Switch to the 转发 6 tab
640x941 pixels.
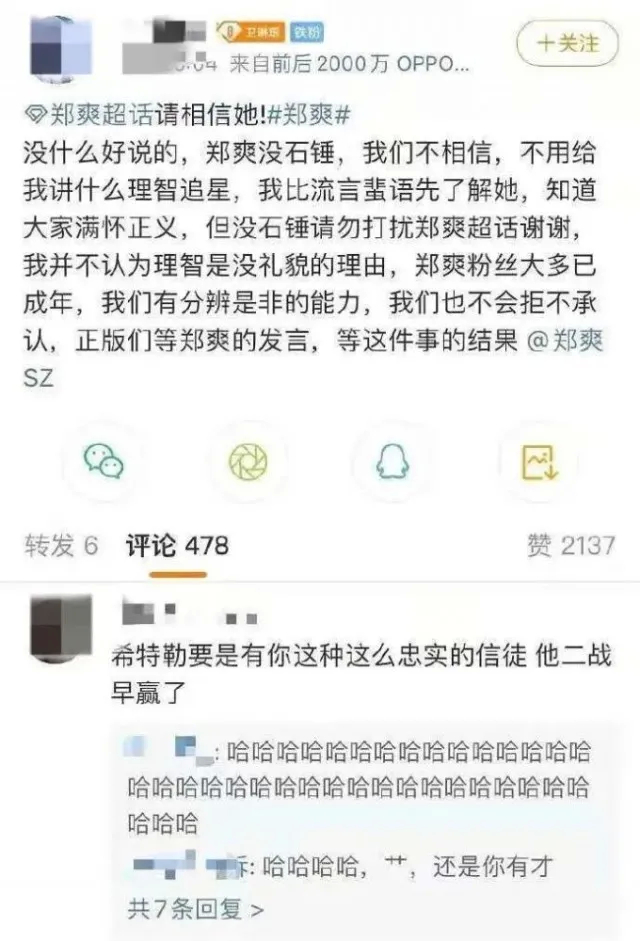coord(61,545)
